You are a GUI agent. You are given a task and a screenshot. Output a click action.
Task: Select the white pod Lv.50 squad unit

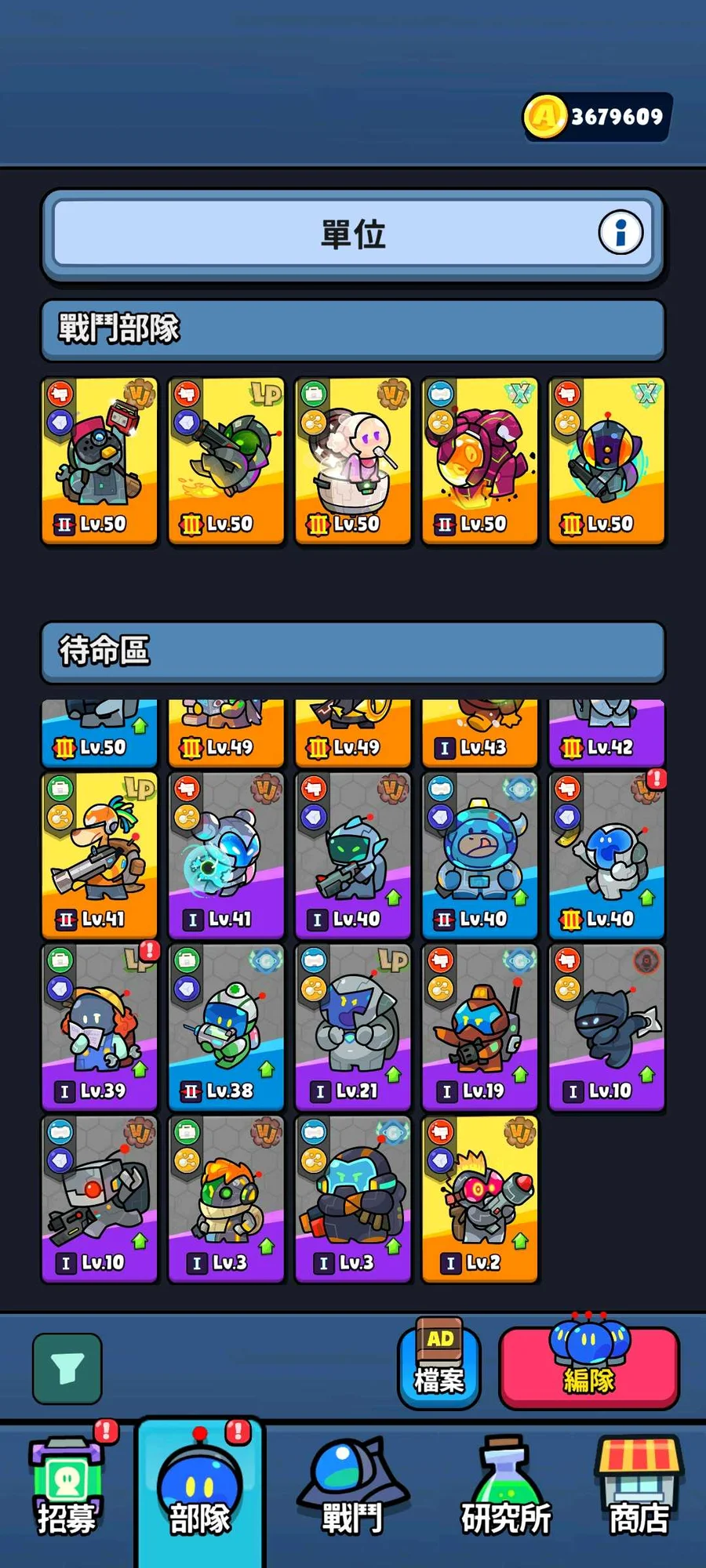353,461
